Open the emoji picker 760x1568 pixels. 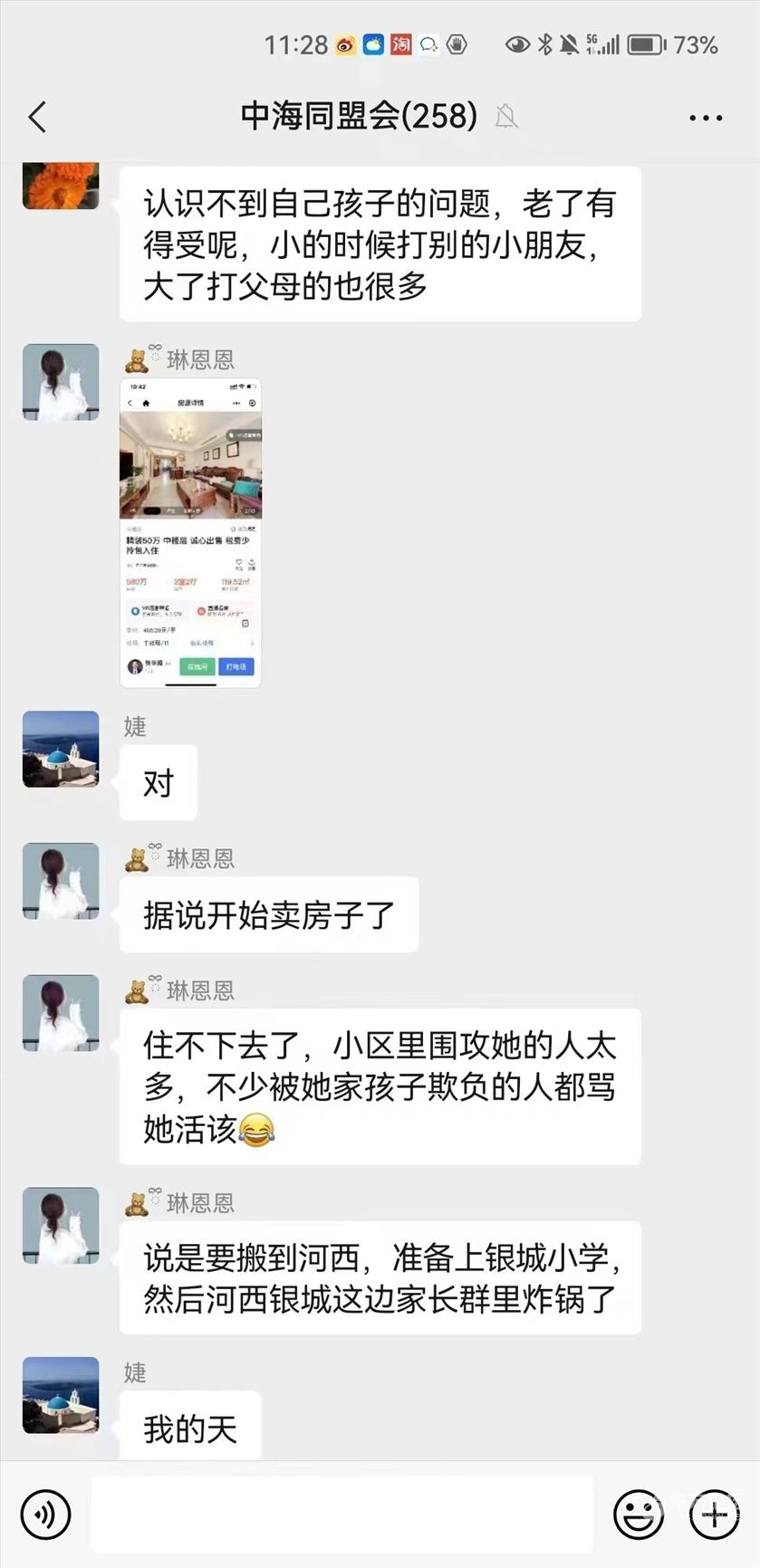coord(638,1514)
